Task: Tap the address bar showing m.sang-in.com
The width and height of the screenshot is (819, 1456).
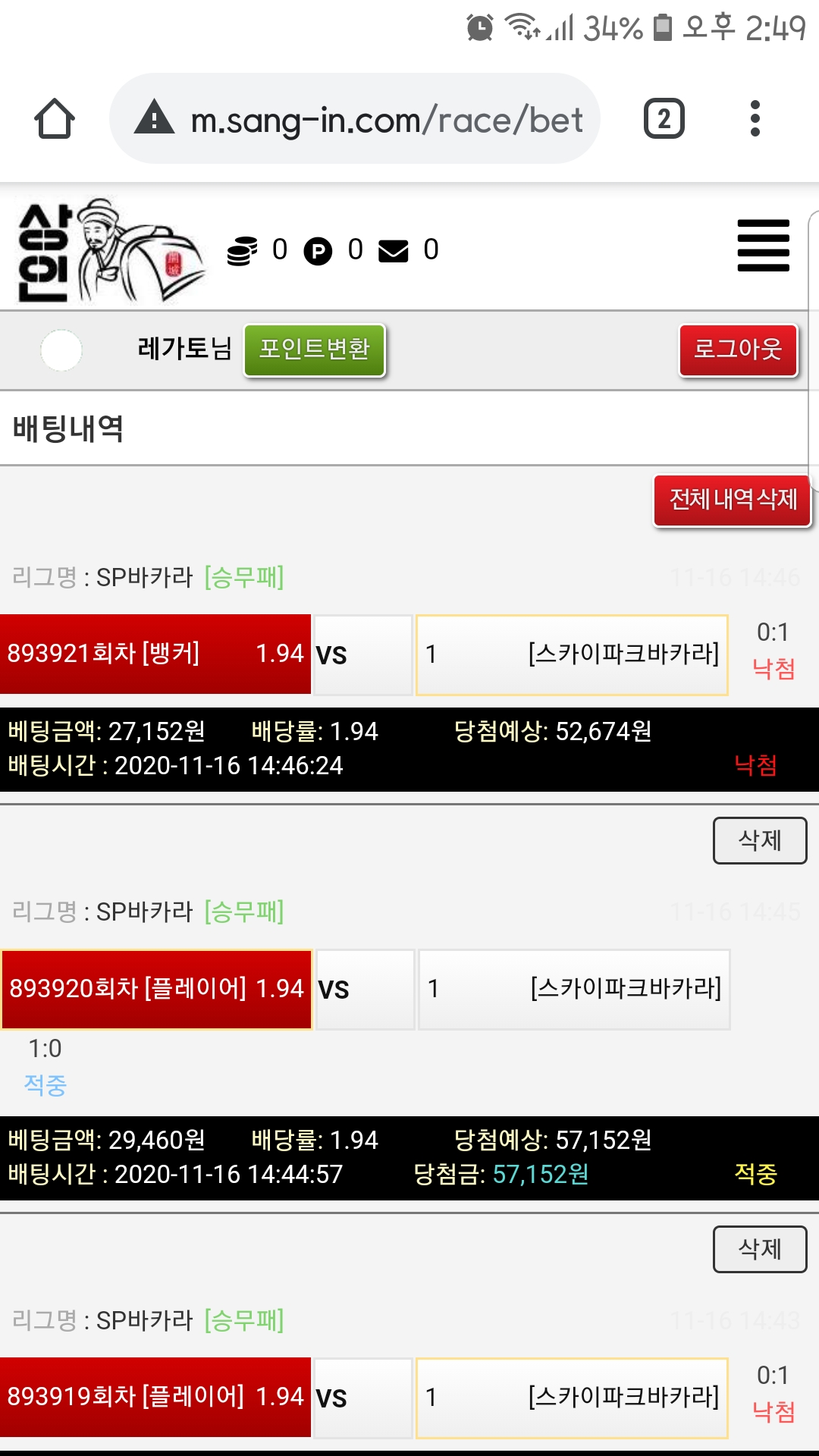Action: coord(355,119)
